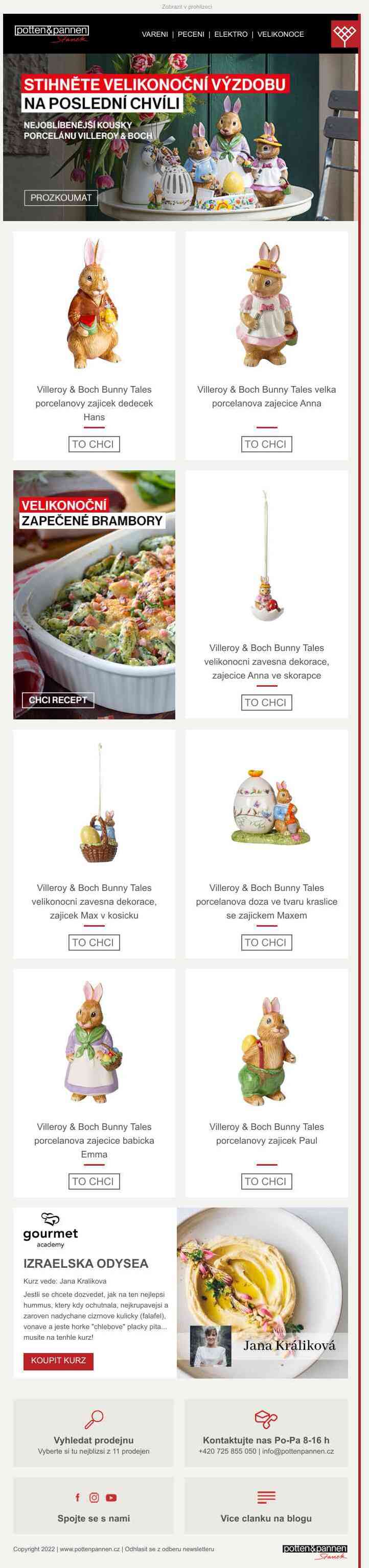Buy the course via KOUPIT KURZ
Viewport: 369px width, 1568px height.
(x=58, y=1360)
